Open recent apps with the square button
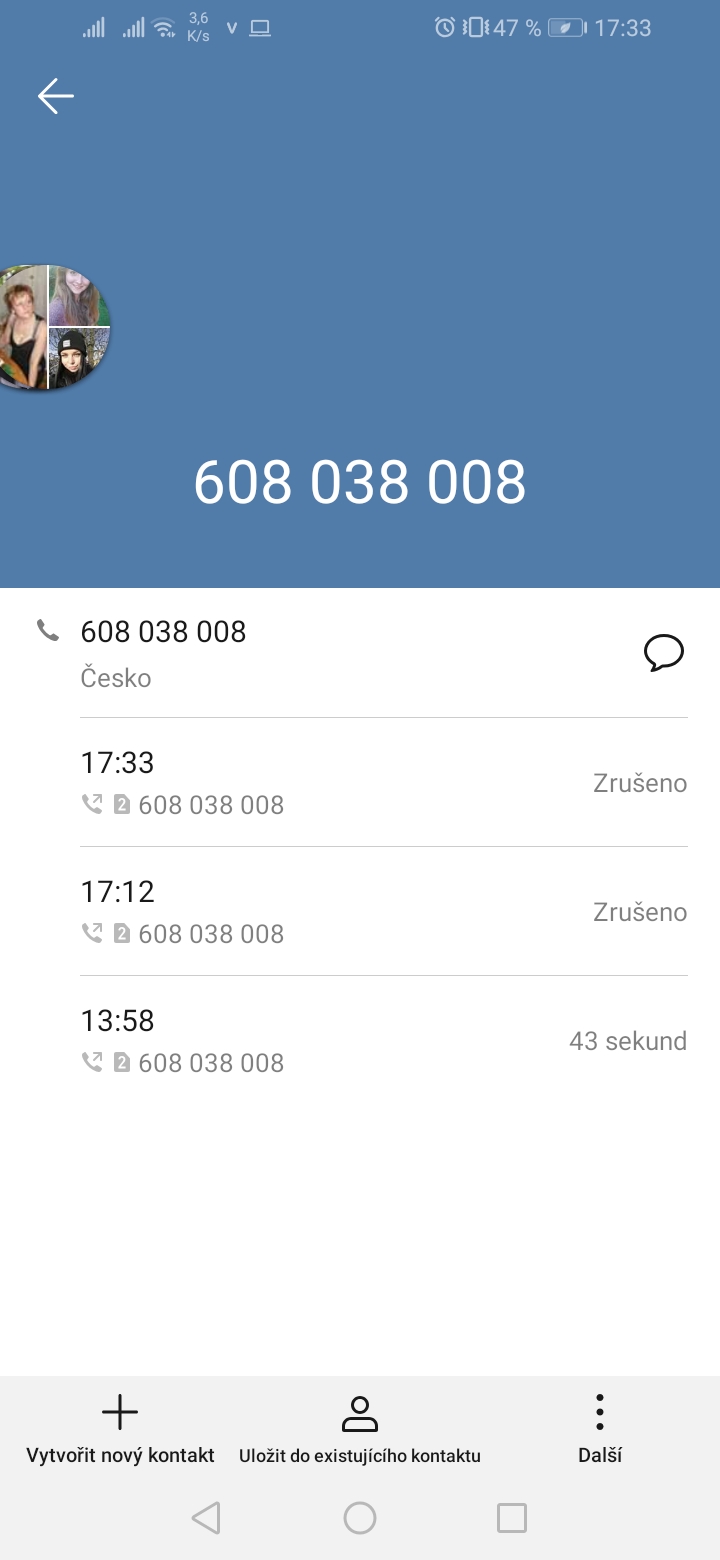 click(512, 1518)
